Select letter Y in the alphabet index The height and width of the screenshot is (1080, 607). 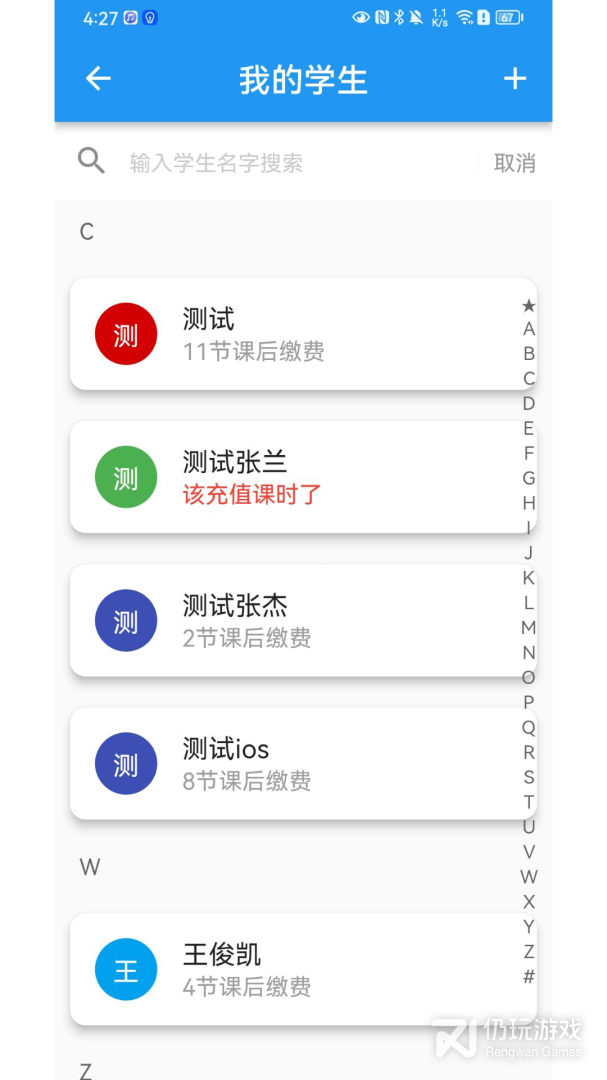[529, 927]
